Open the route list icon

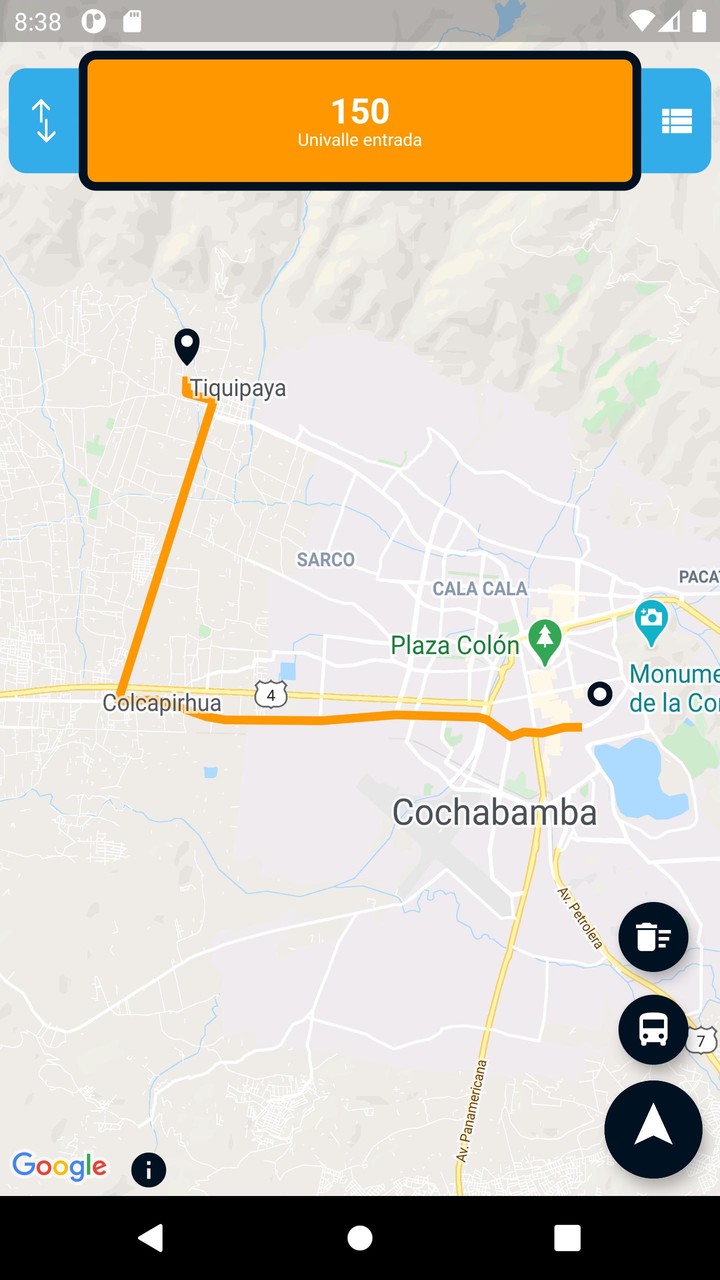[677, 120]
